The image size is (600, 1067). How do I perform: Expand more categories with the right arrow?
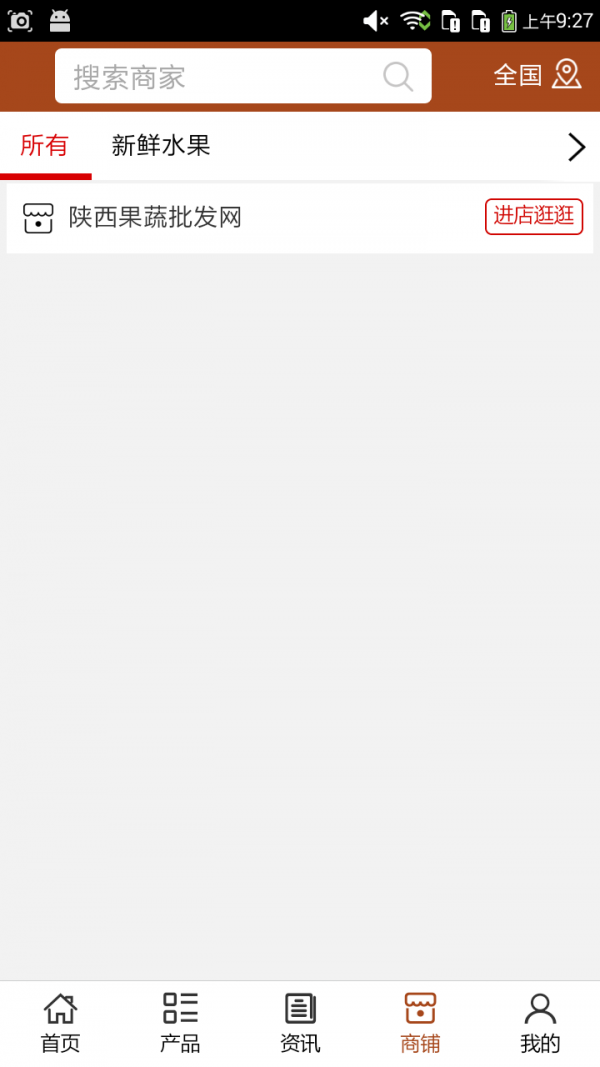pyautogui.click(x=576, y=147)
